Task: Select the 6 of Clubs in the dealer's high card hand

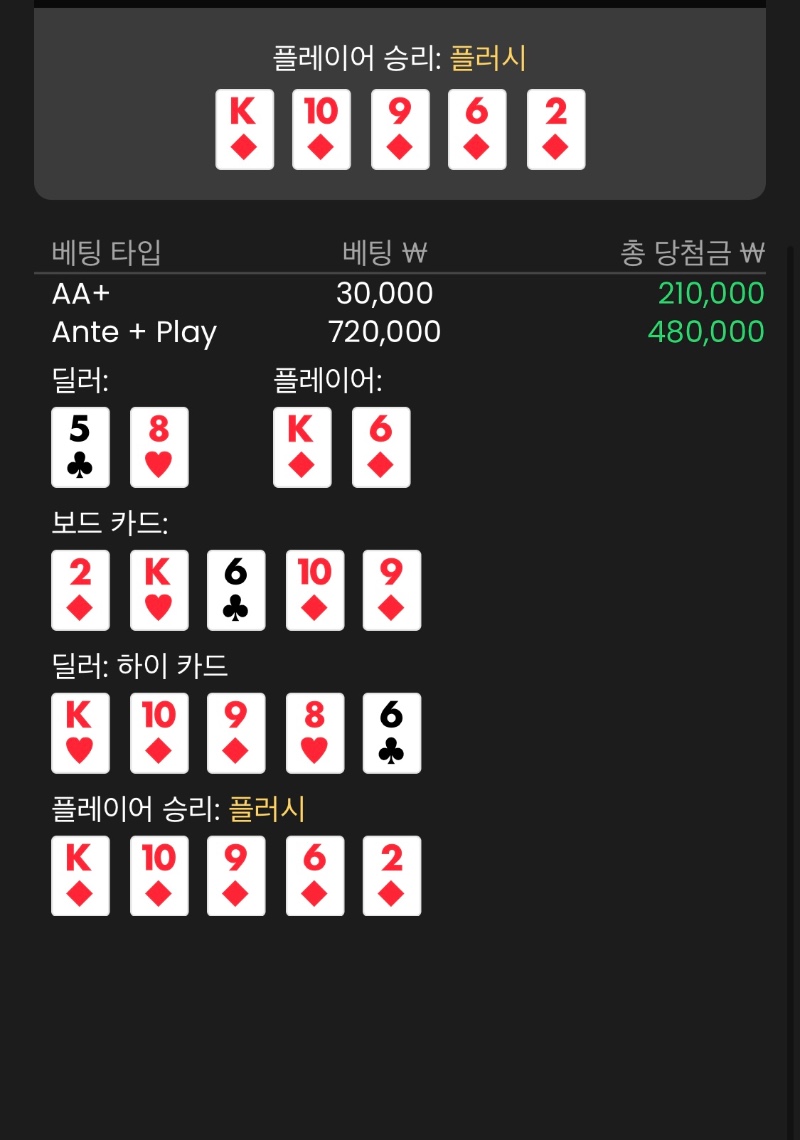Action: [x=392, y=733]
